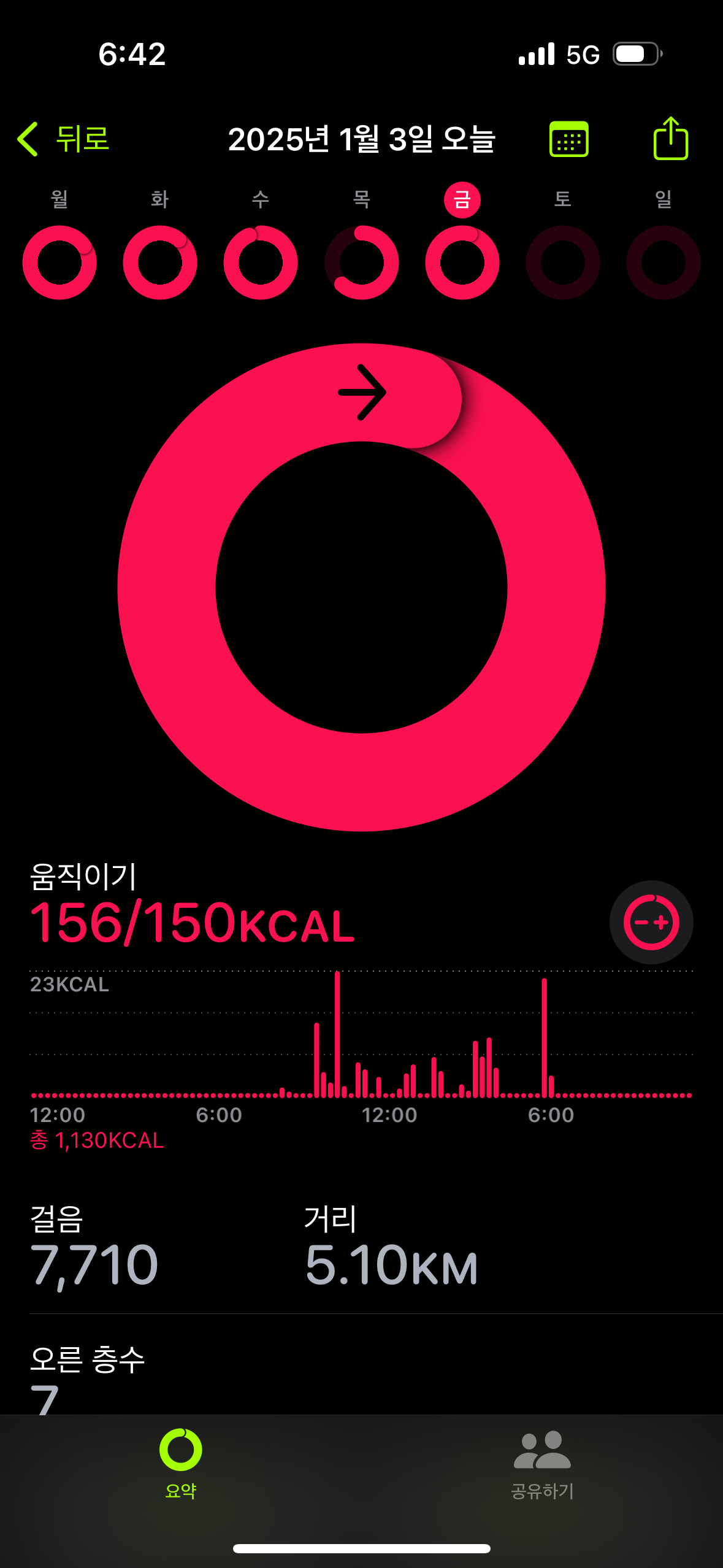Open the calendar view icon
The height and width of the screenshot is (1568, 723).
[568, 139]
